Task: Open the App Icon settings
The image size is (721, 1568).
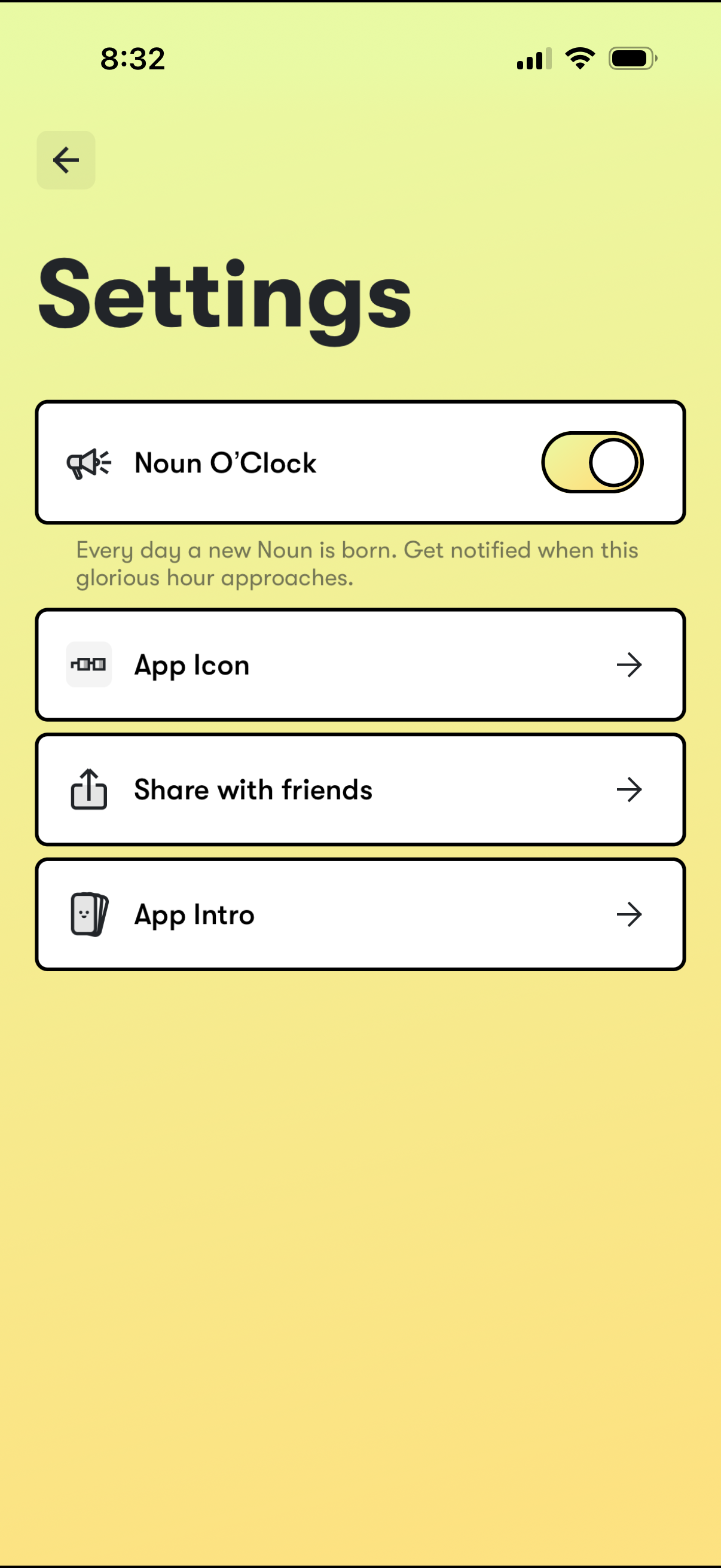Action: tap(360, 665)
